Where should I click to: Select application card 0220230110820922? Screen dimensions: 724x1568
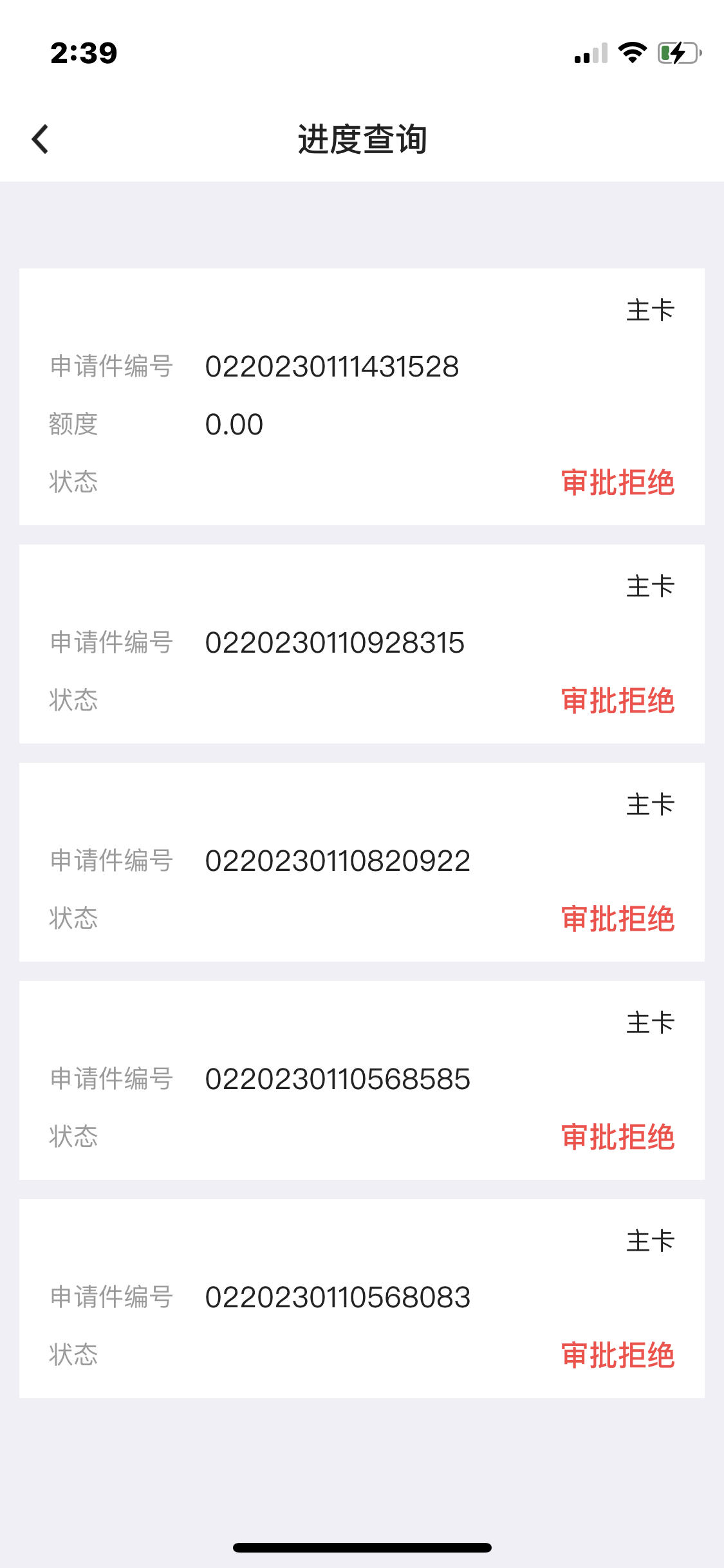tap(362, 862)
